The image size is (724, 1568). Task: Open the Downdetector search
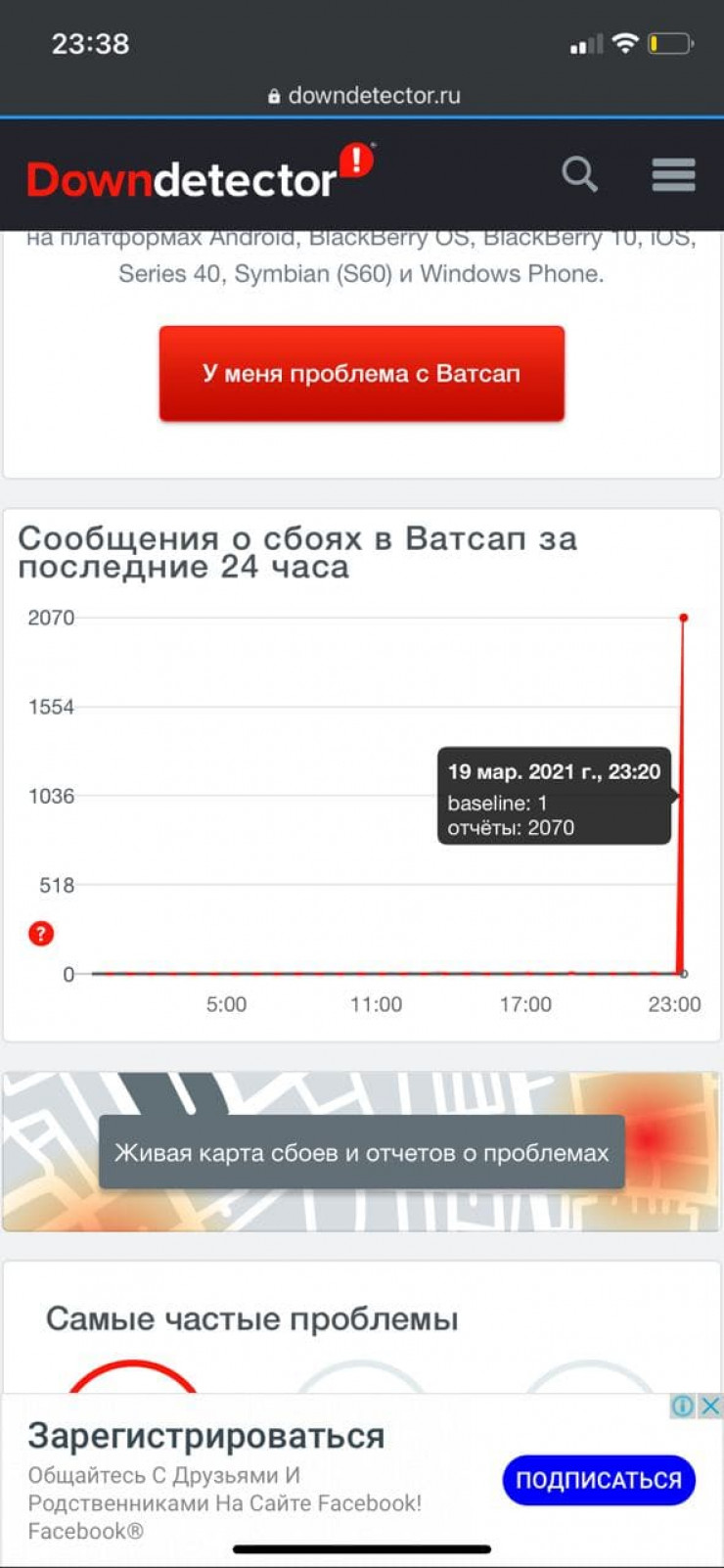(579, 175)
